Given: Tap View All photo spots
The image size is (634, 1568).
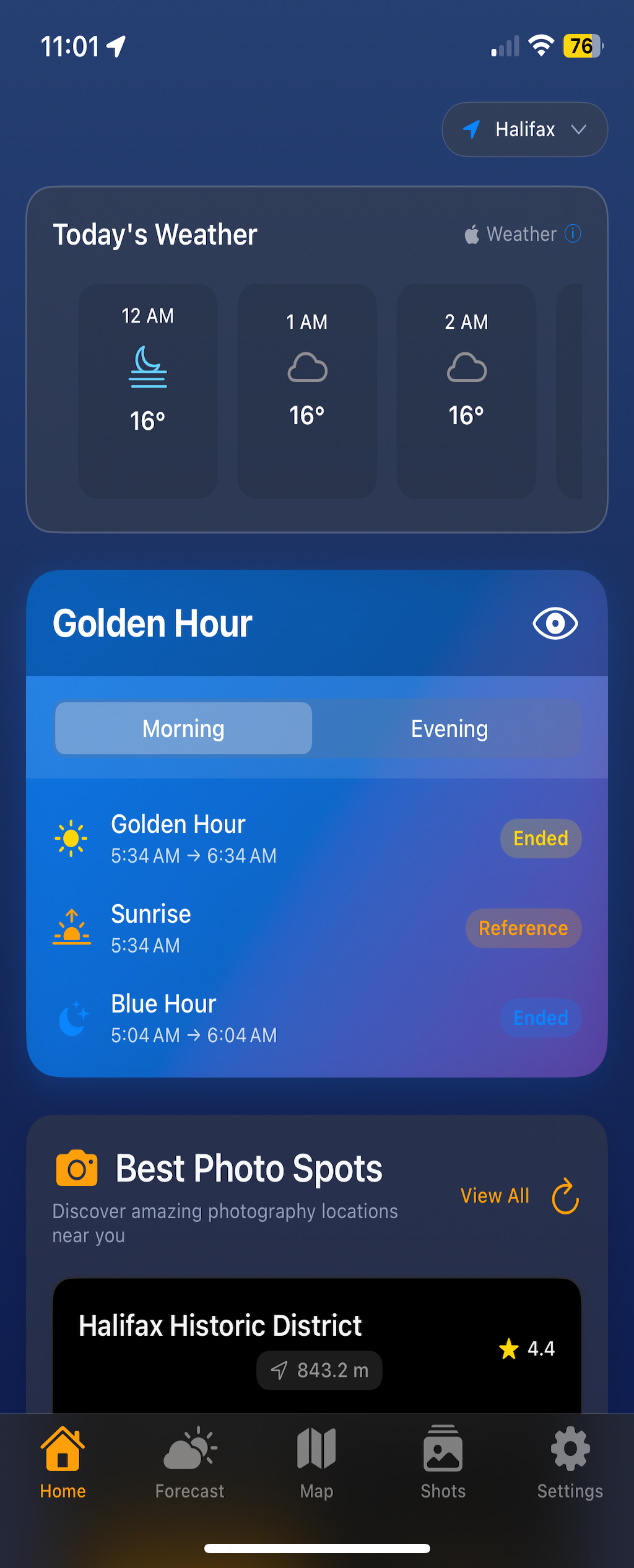Looking at the screenshot, I should [495, 1195].
